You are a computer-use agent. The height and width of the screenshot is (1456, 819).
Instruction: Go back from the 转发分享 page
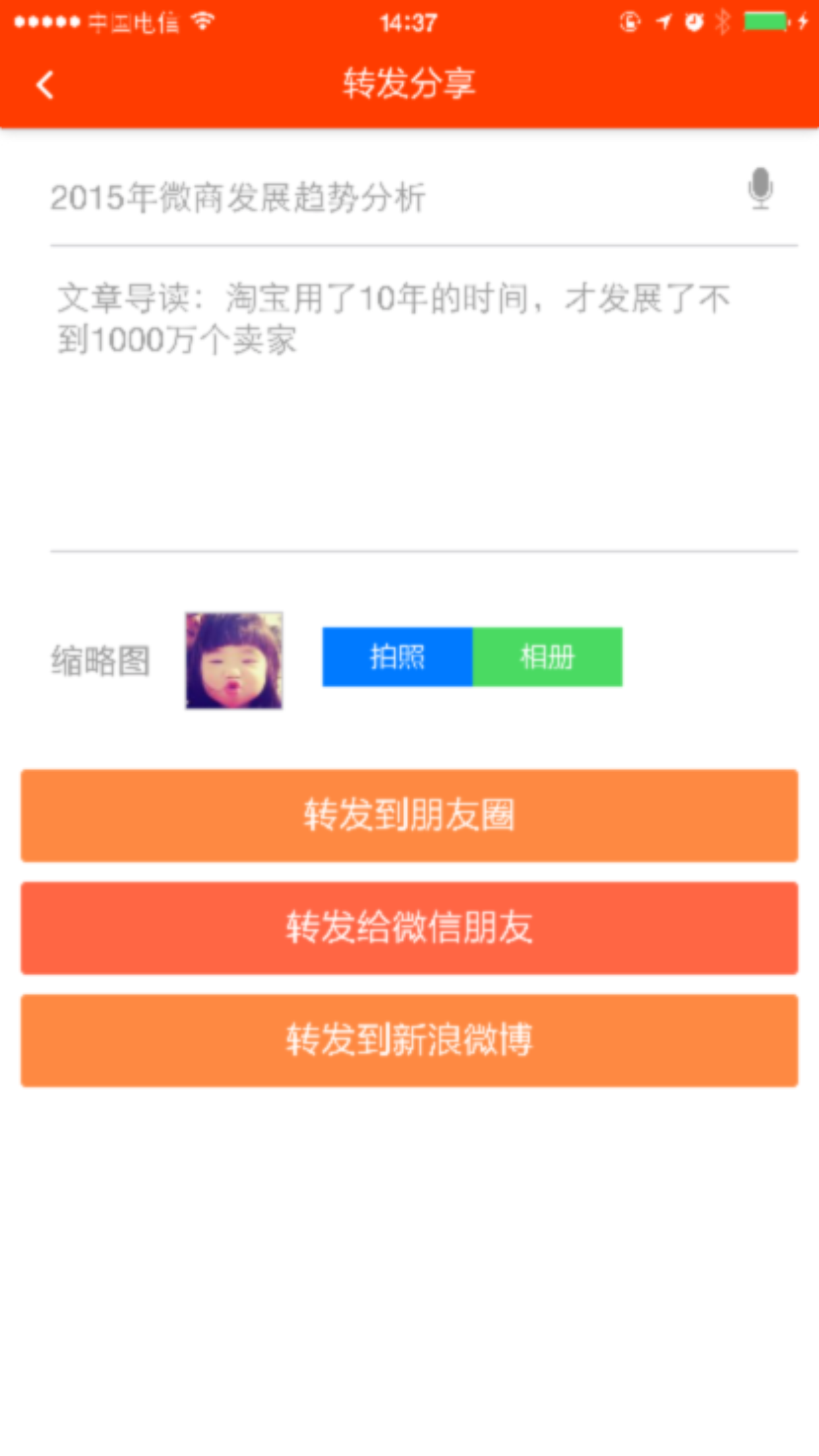(x=45, y=84)
